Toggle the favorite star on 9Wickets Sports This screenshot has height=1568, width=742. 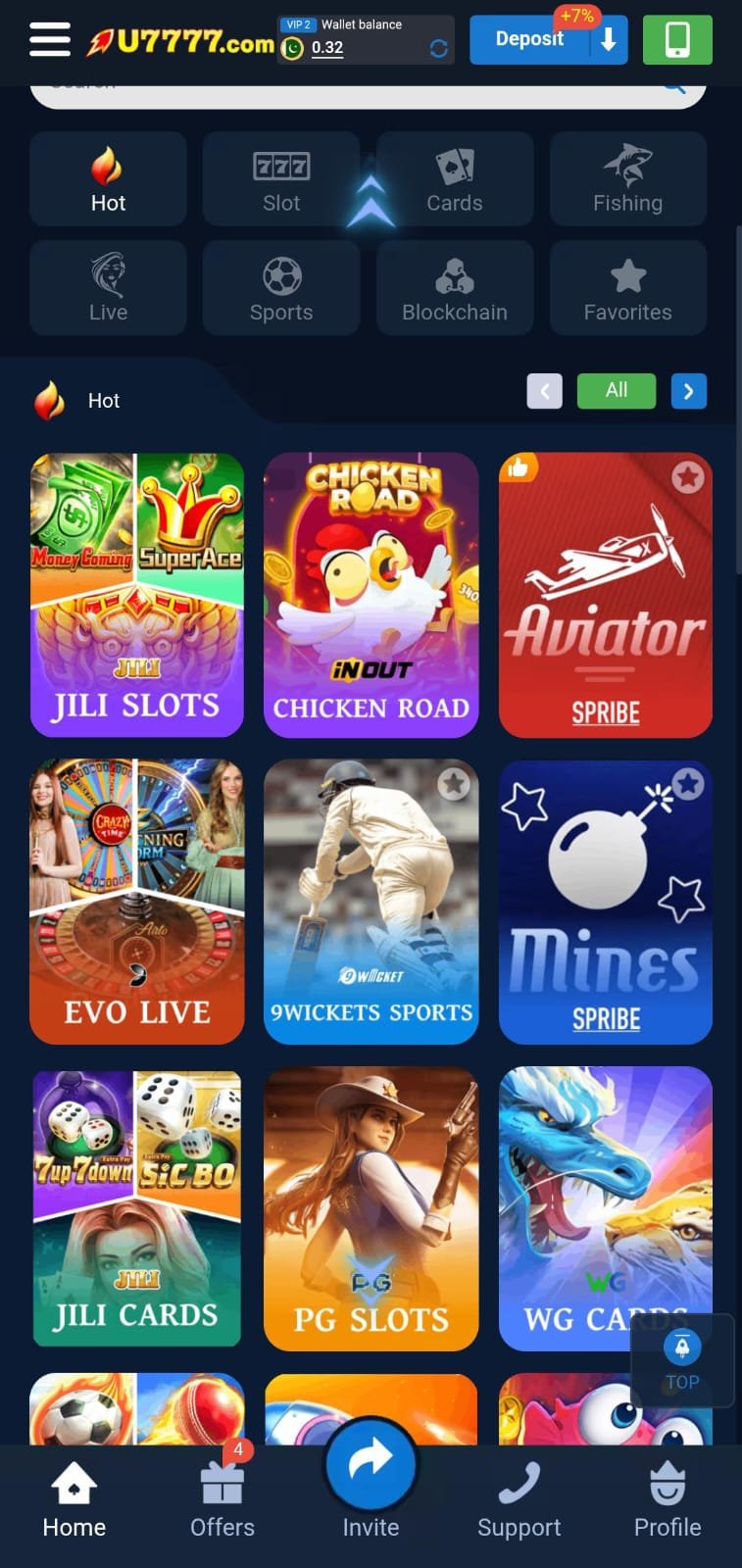point(454,784)
